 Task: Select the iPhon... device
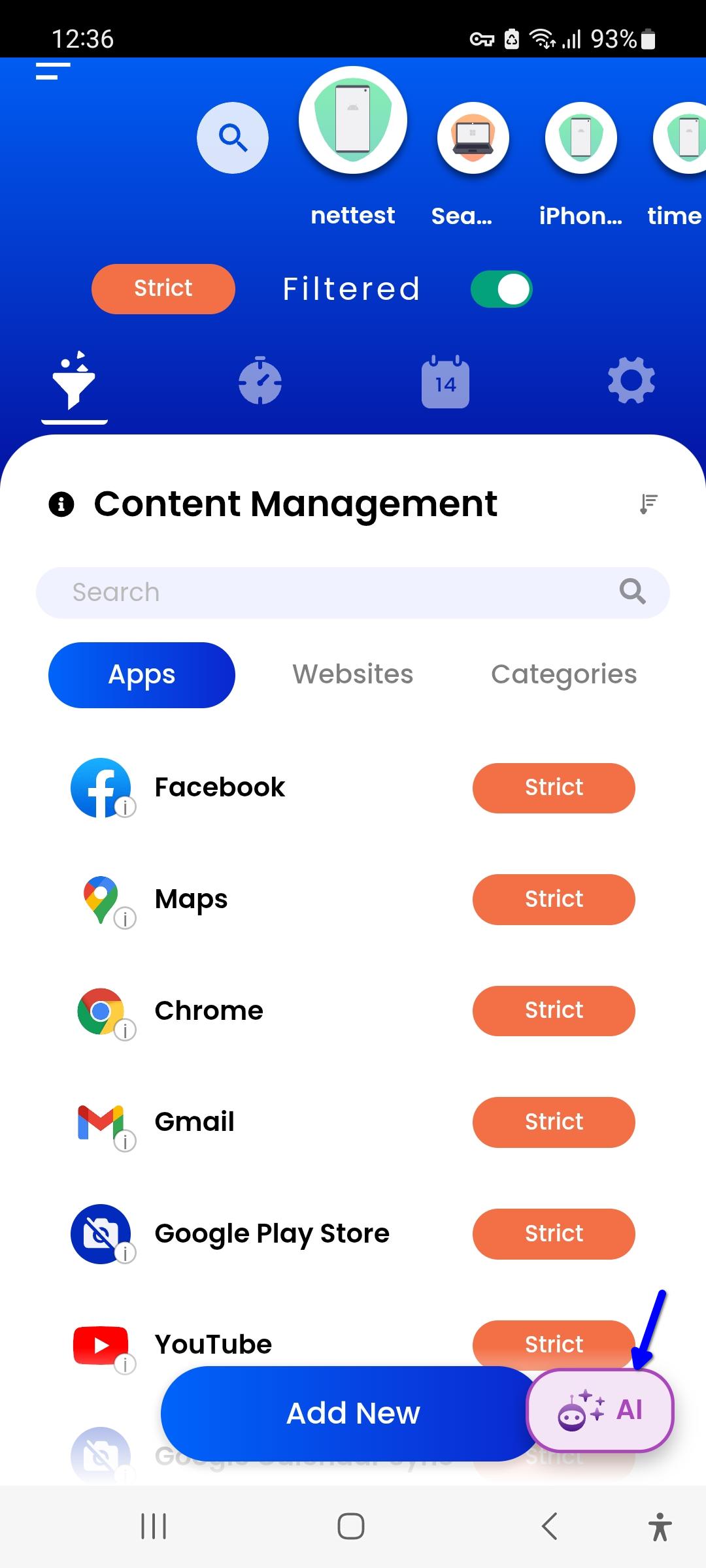[580, 139]
